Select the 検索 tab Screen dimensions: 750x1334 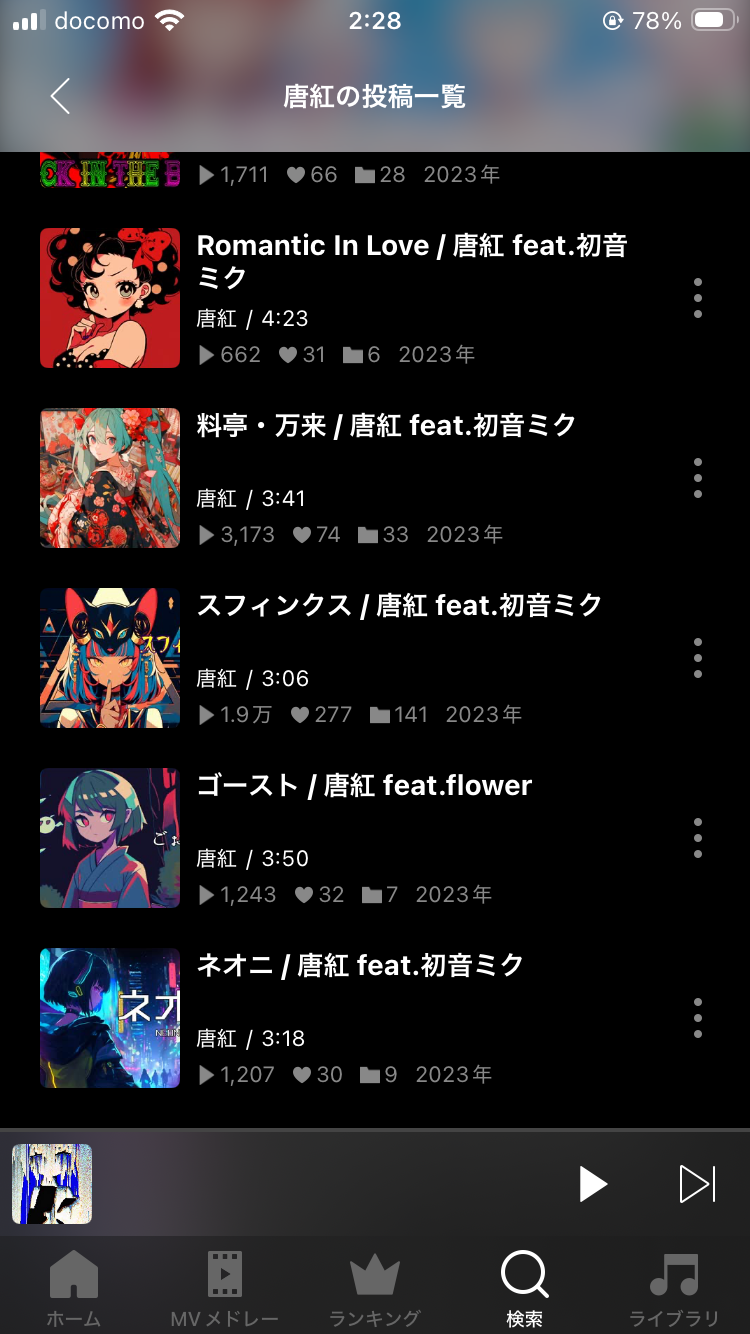(x=524, y=1290)
